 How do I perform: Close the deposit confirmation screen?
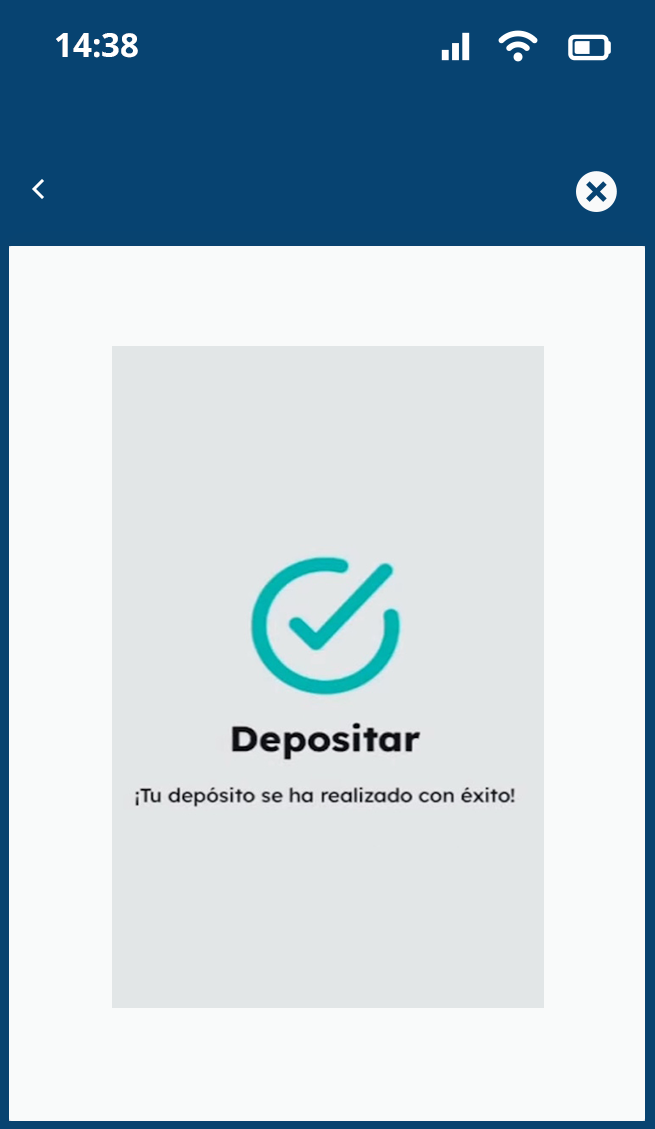point(596,191)
